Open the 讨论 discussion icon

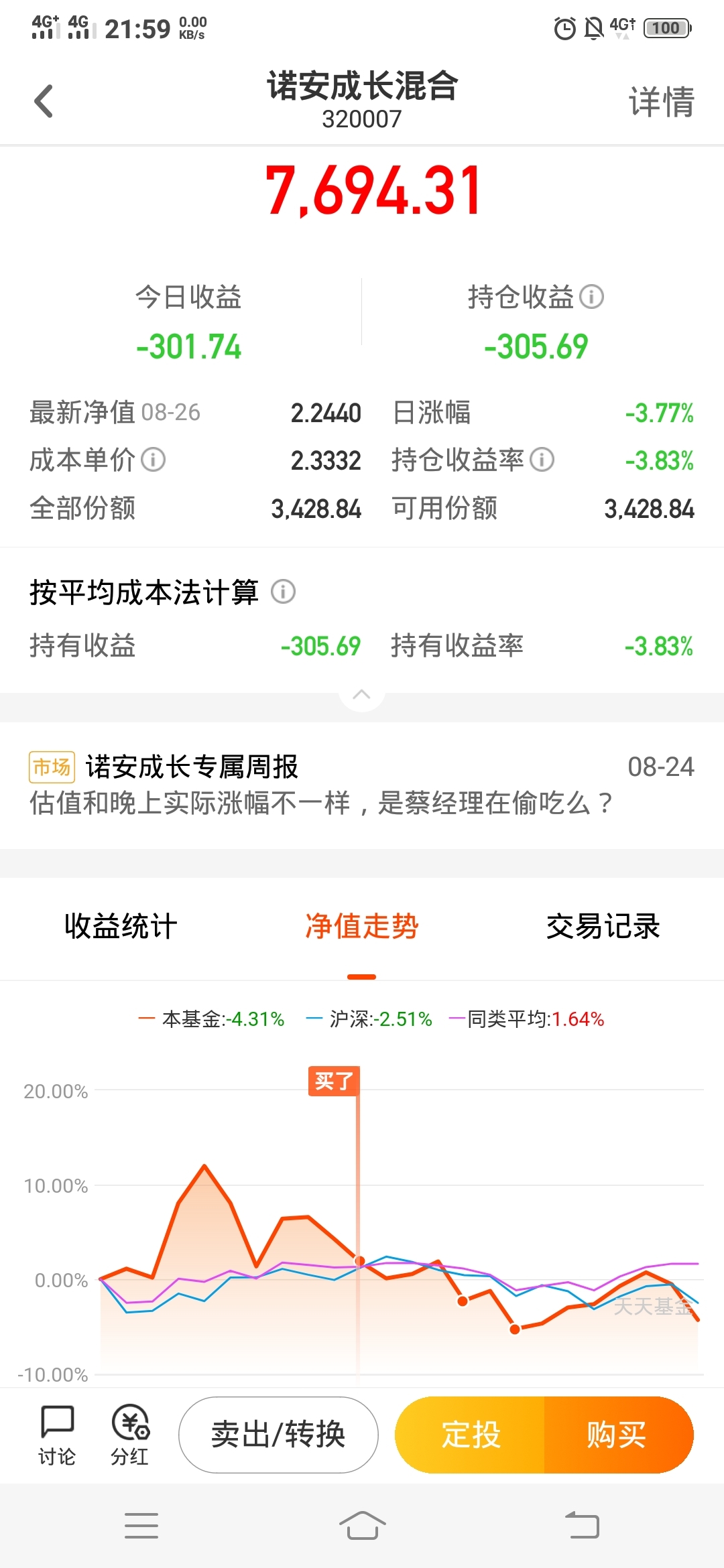click(x=56, y=1434)
